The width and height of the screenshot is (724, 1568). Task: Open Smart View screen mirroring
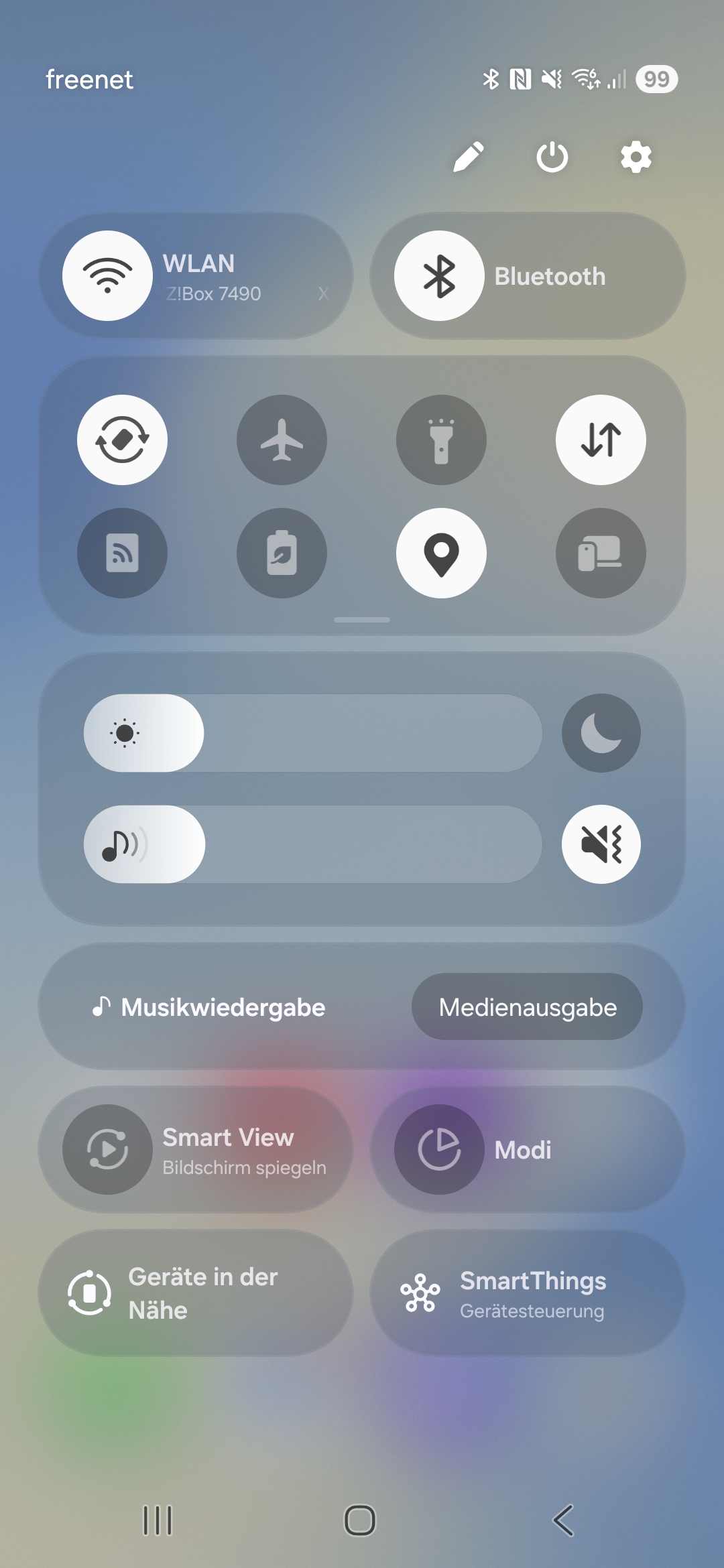196,1150
